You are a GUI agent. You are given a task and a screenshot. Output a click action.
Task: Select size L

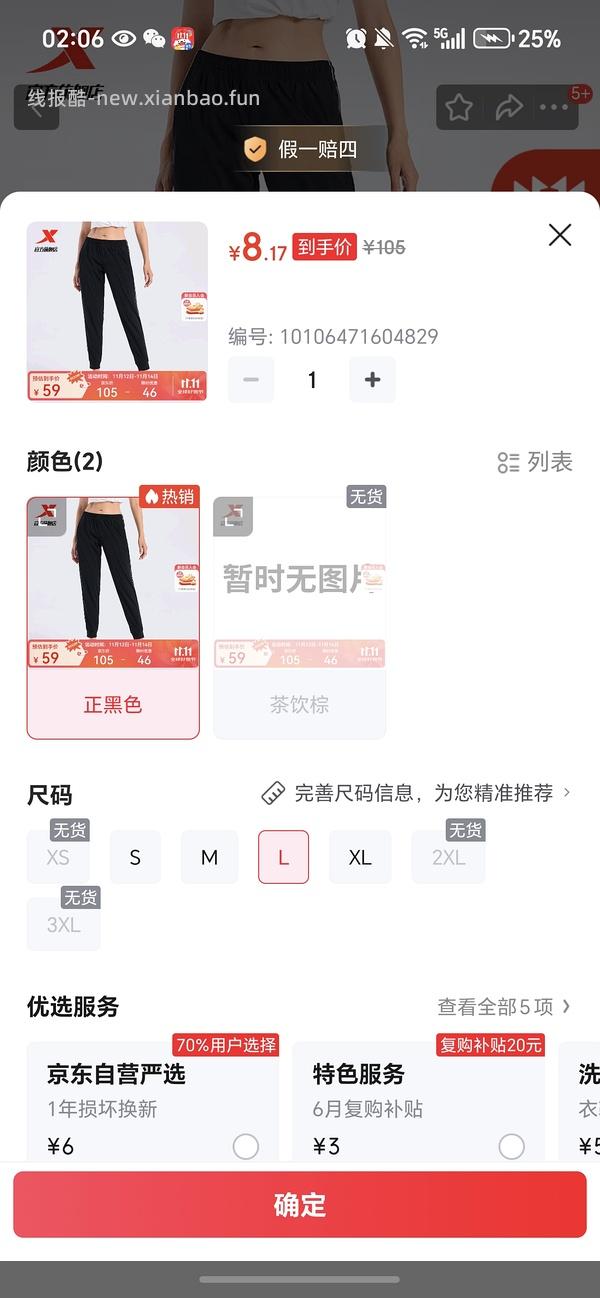[283, 857]
